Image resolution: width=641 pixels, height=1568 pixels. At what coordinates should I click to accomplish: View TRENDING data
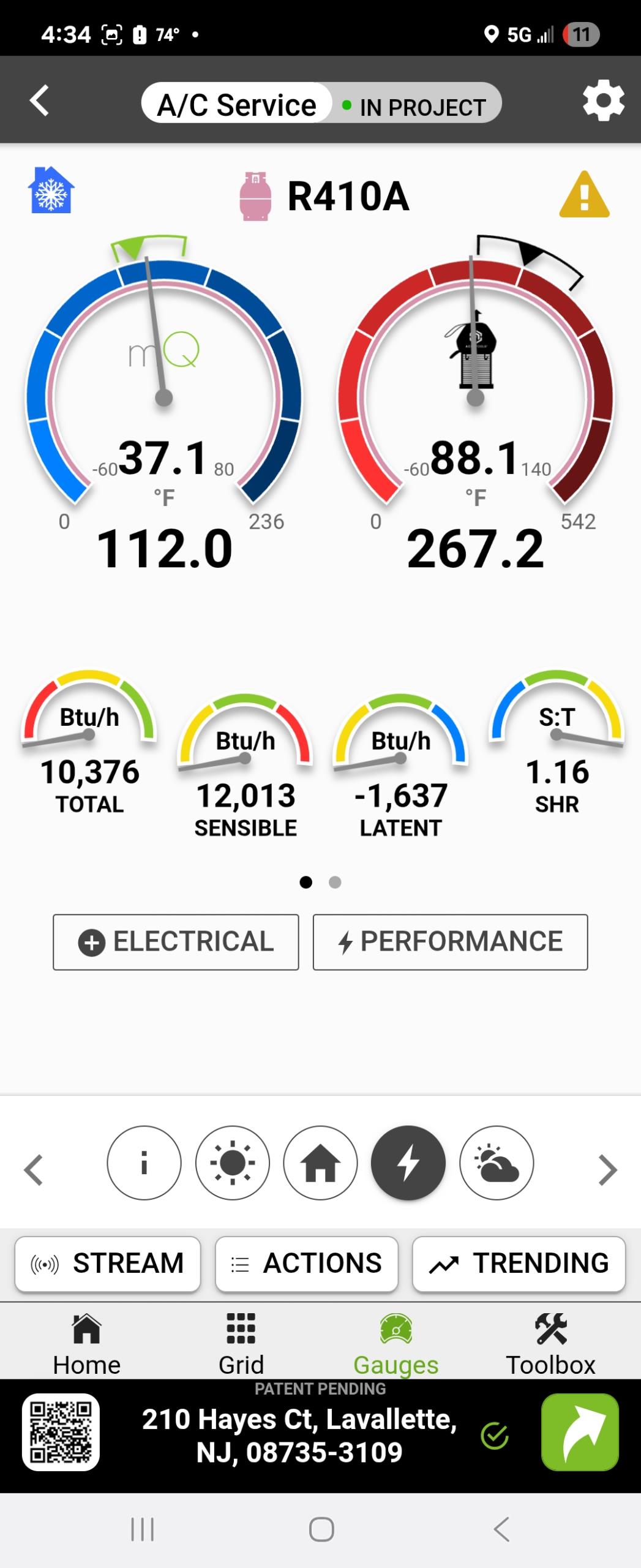pyautogui.click(x=519, y=1264)
